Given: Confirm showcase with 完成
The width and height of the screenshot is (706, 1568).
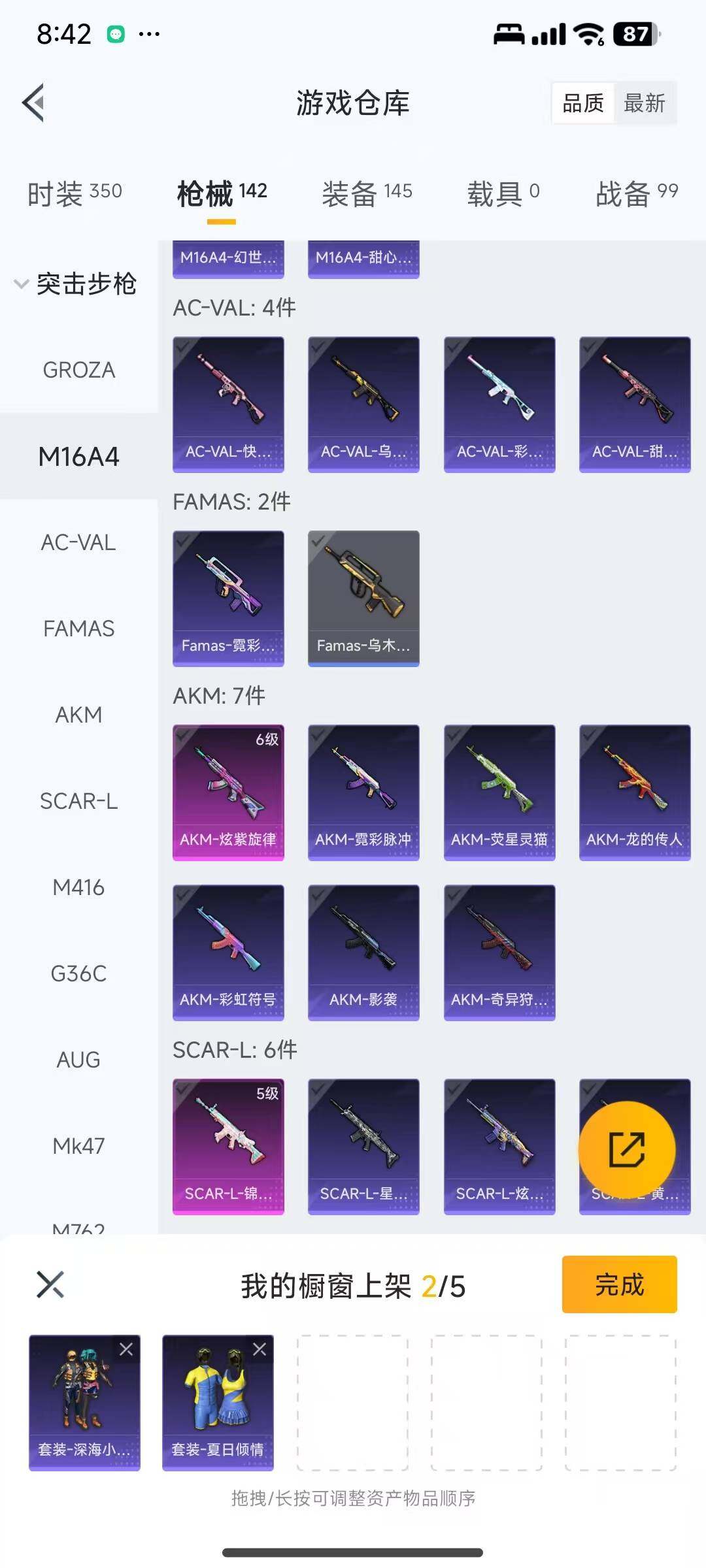Looking at the screenshot, I should (x=619, y=1284).
